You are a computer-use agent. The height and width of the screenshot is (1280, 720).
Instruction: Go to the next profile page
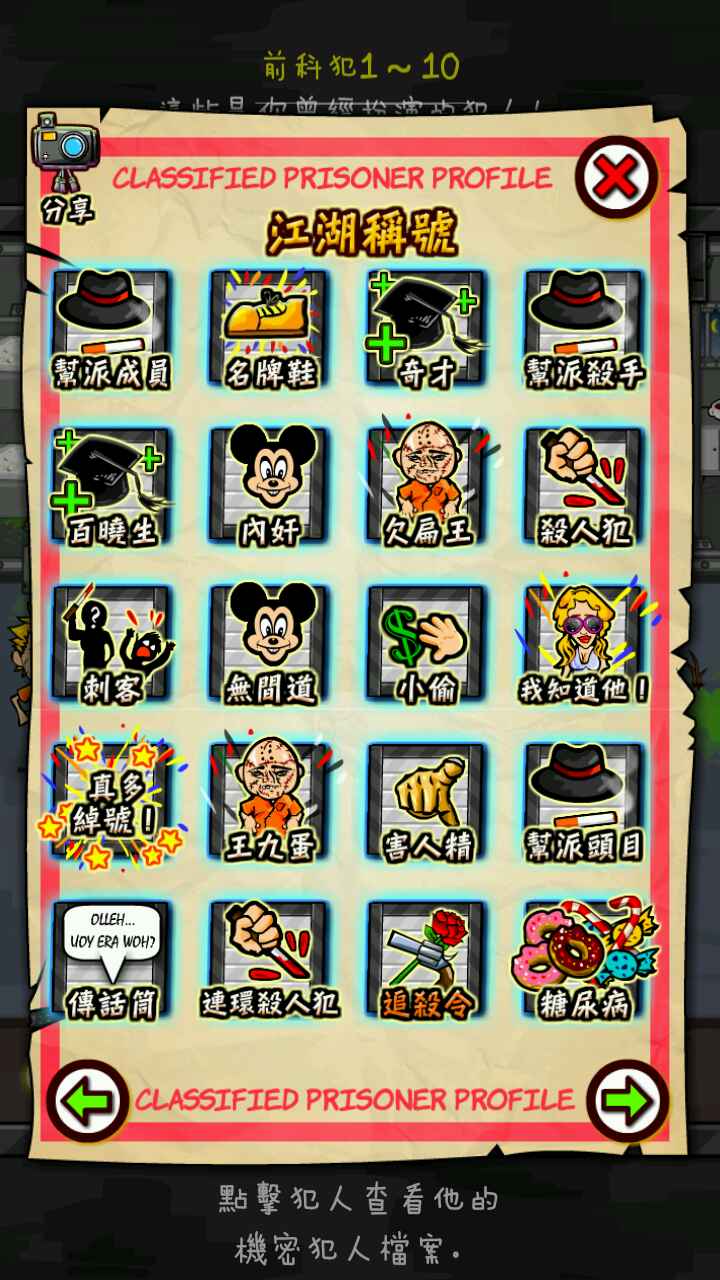[627, 1100]
